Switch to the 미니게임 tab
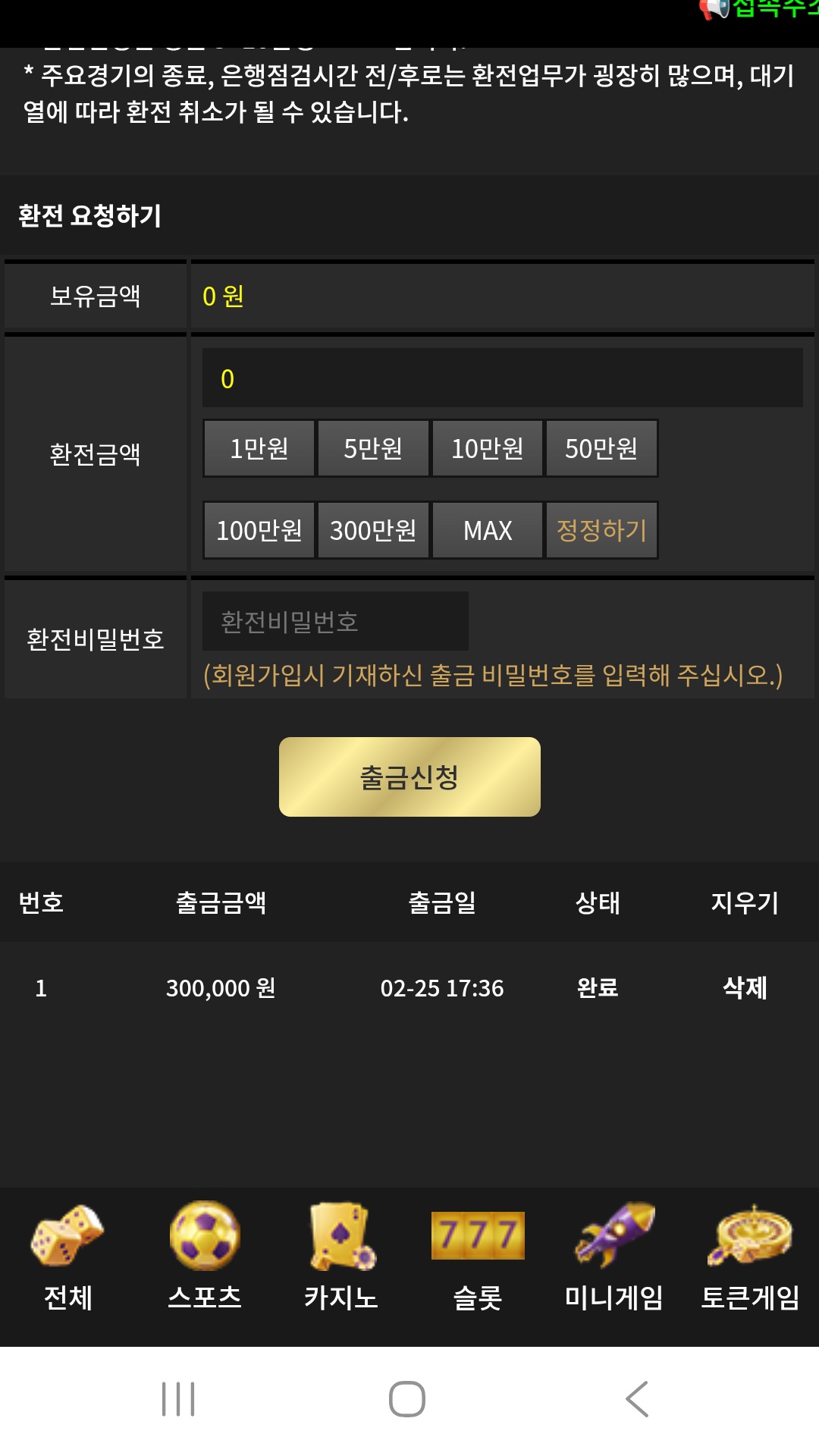The image size is (819, 1456). coord(614,1257)
